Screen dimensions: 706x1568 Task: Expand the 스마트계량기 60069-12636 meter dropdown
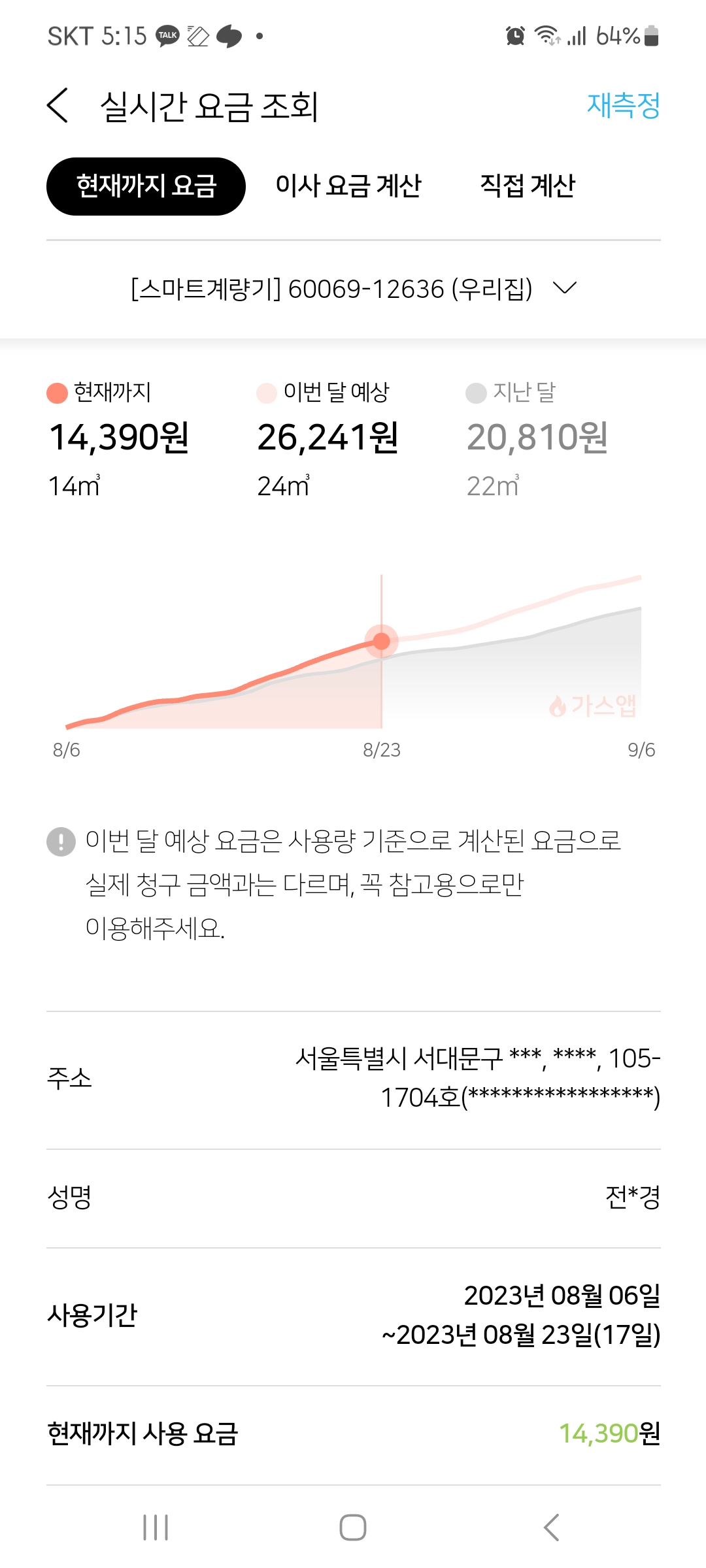[354, 288]
